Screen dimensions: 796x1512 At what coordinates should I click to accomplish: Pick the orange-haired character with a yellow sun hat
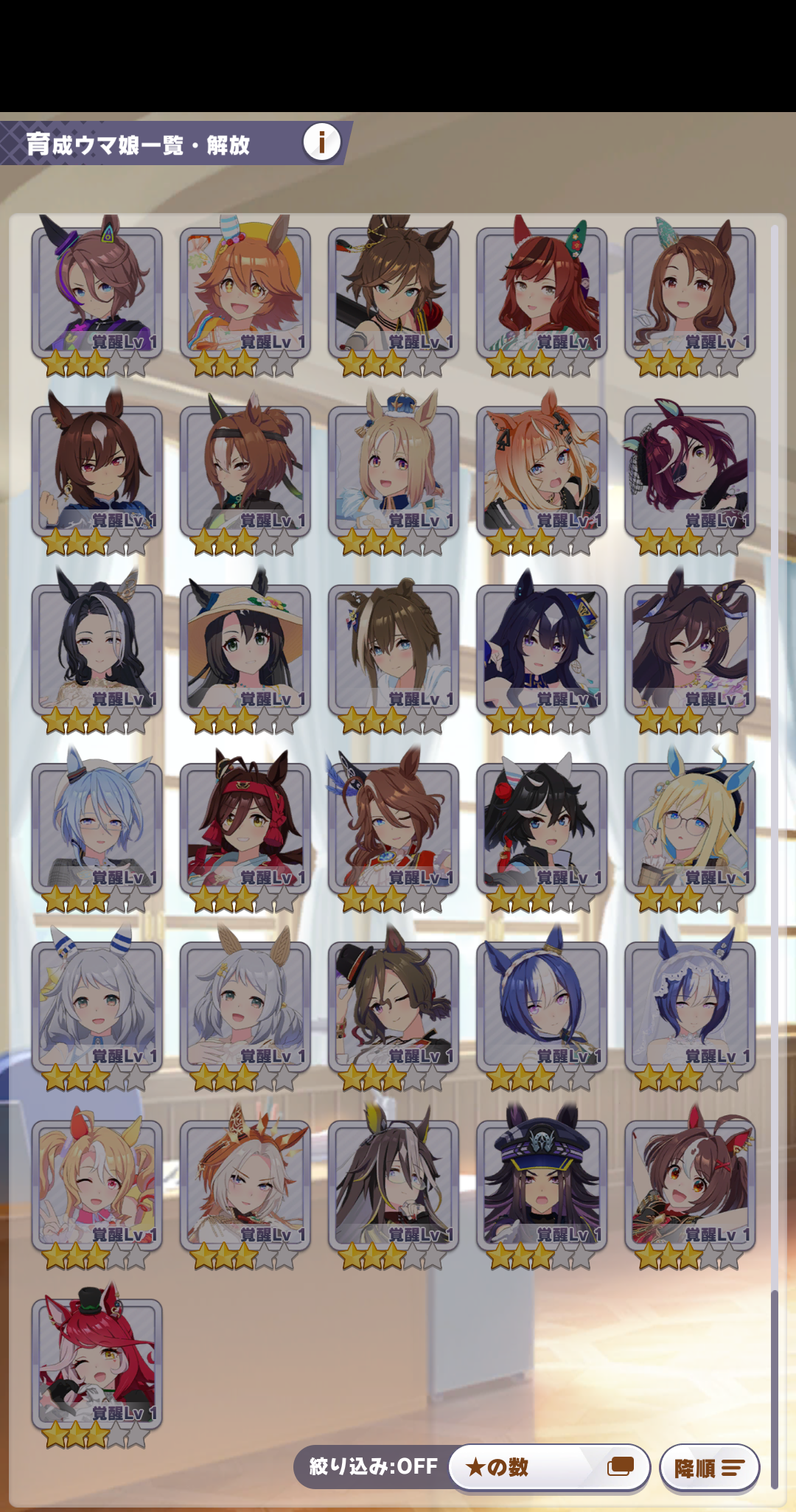[x=245, y=292]
